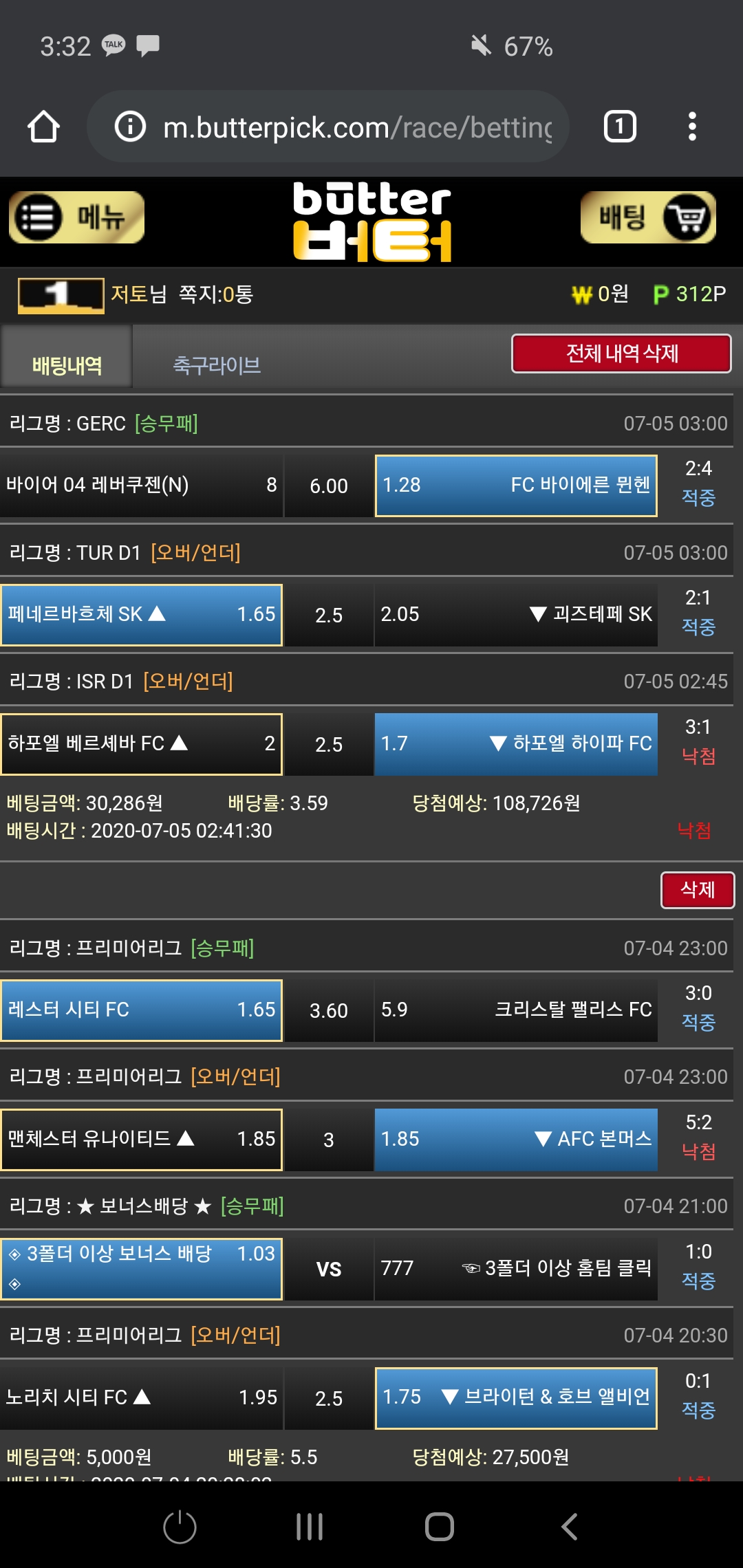Open the browser tab switcher
Screen dimensions: 743x1568
620,127
